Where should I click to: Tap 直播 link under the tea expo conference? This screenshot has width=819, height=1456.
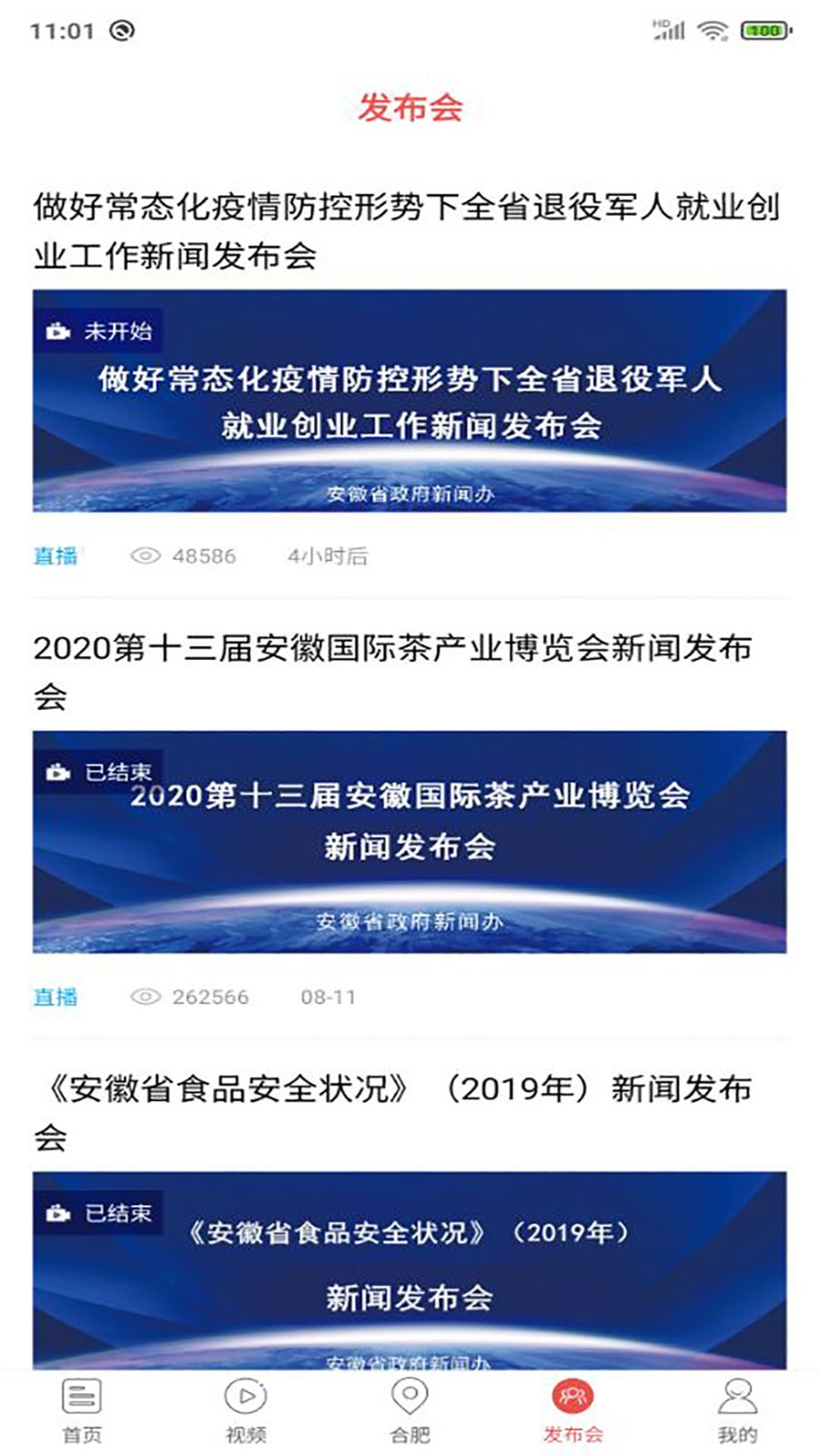56,996
